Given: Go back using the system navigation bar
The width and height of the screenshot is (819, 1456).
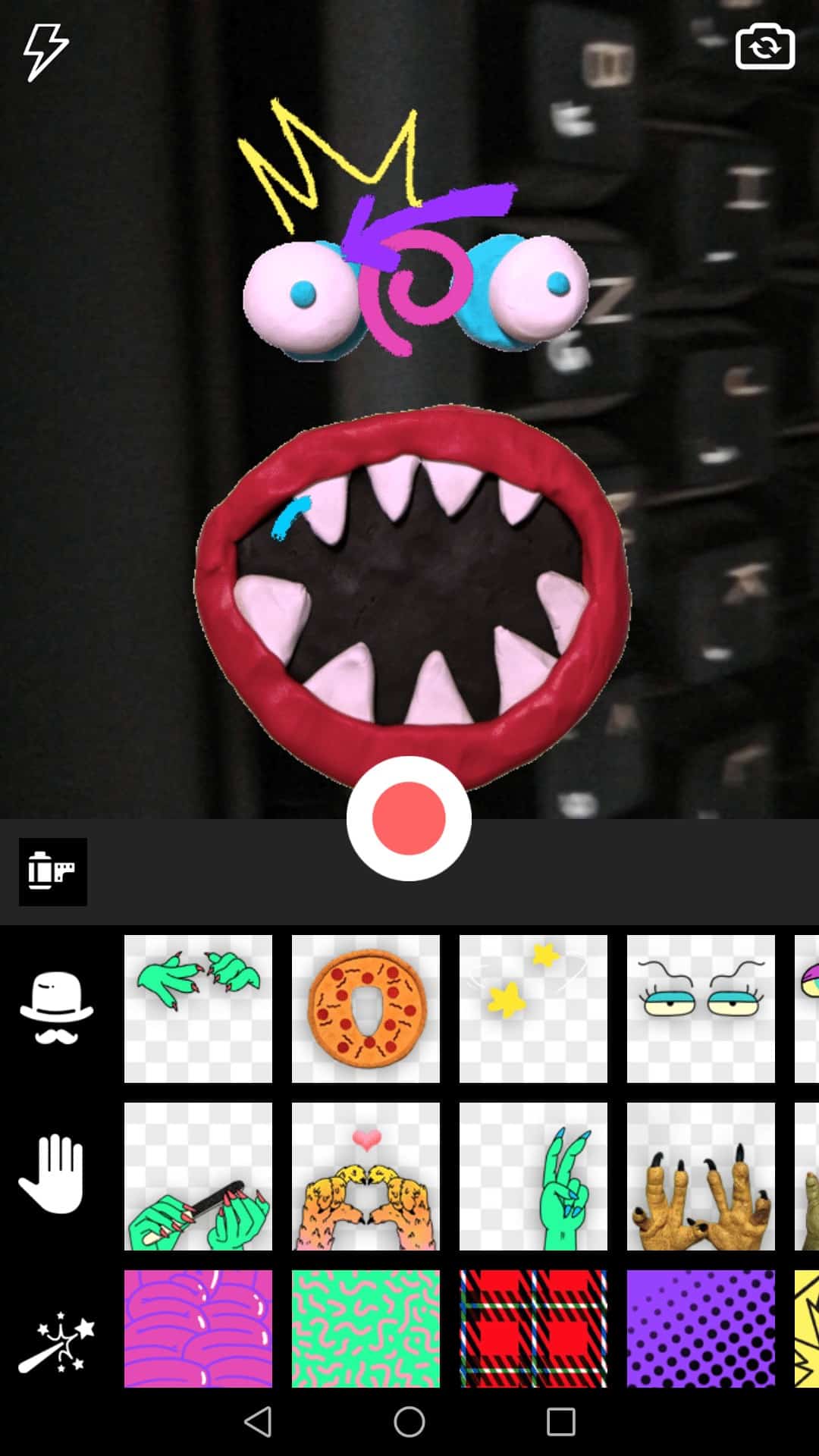Looking at the screenshot, I should pos(258,1422).
